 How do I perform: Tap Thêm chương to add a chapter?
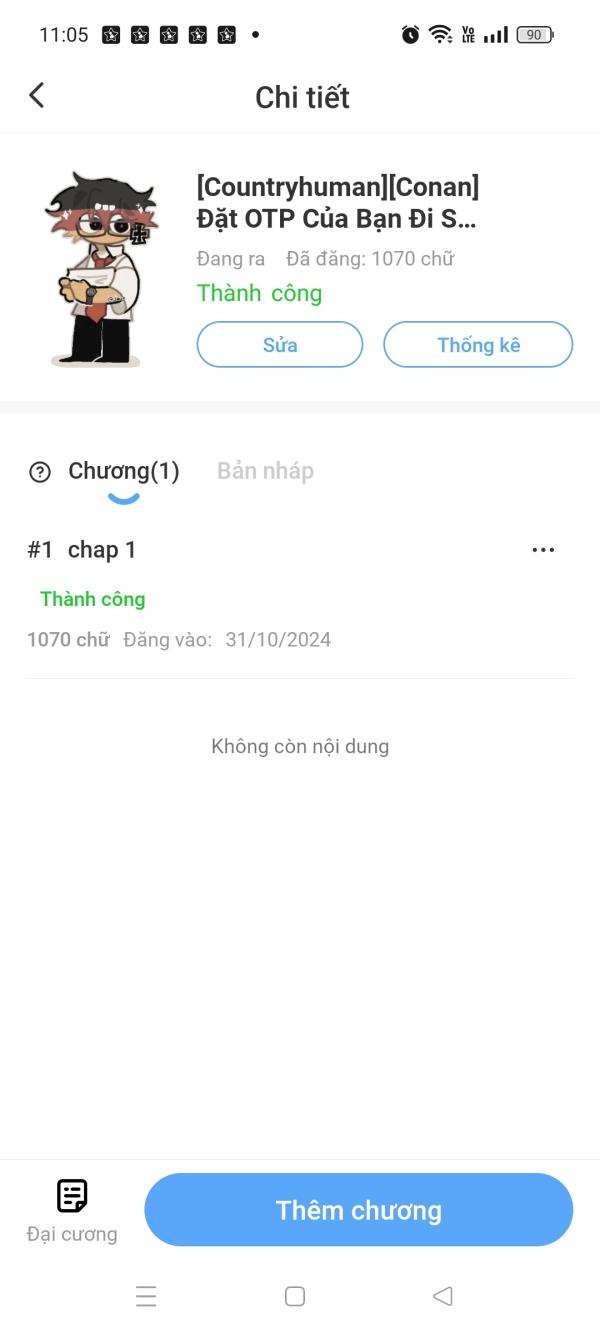click(358, 1210)
